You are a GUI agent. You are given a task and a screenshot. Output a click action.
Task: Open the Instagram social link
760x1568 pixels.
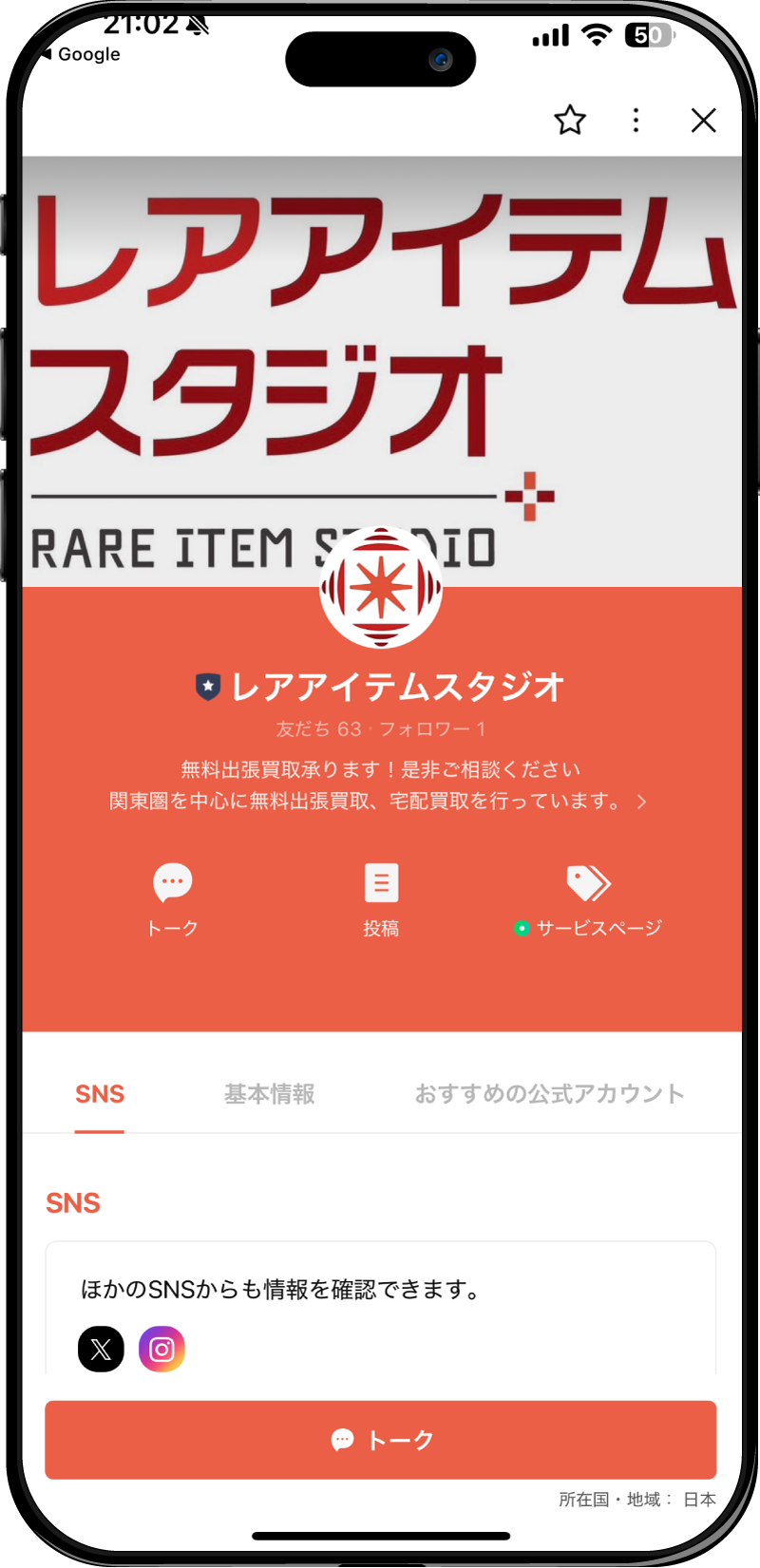[161, 1349]
